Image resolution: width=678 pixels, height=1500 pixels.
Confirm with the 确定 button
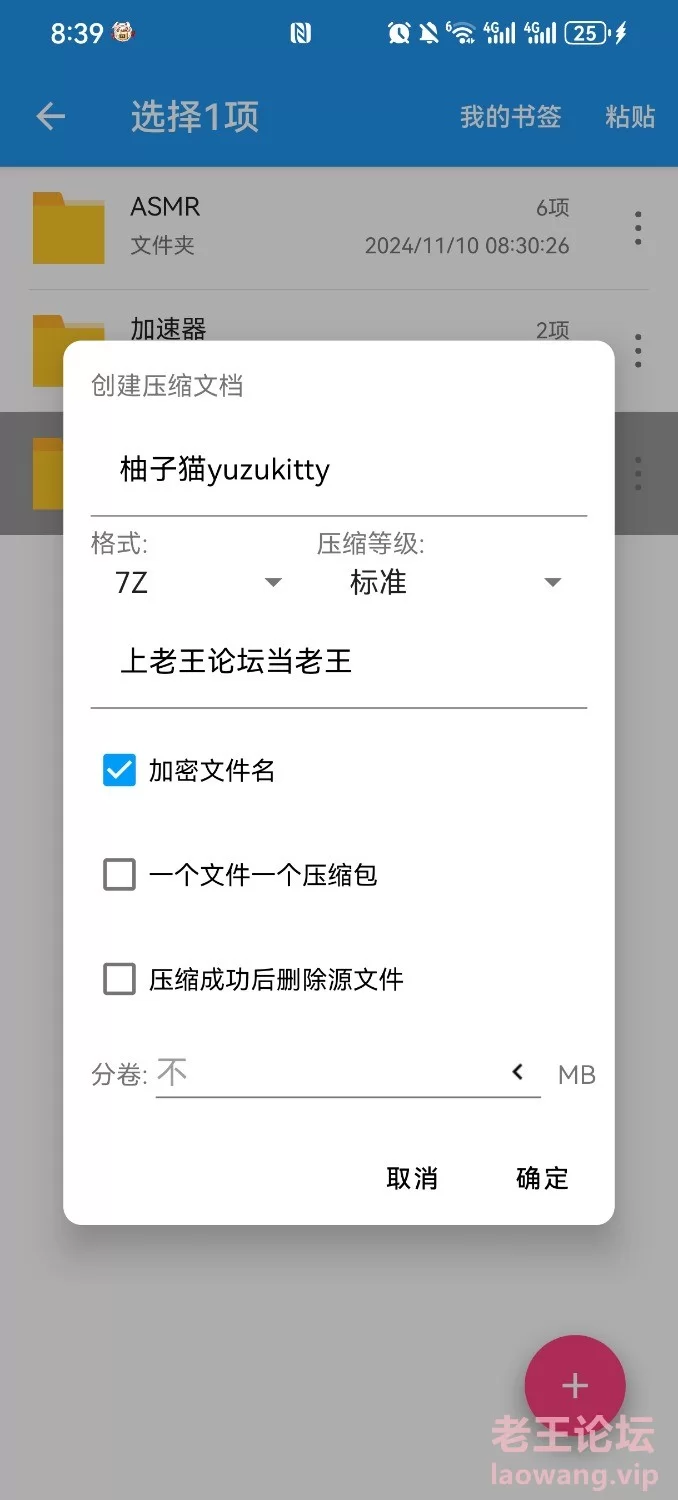[542, 1178]
